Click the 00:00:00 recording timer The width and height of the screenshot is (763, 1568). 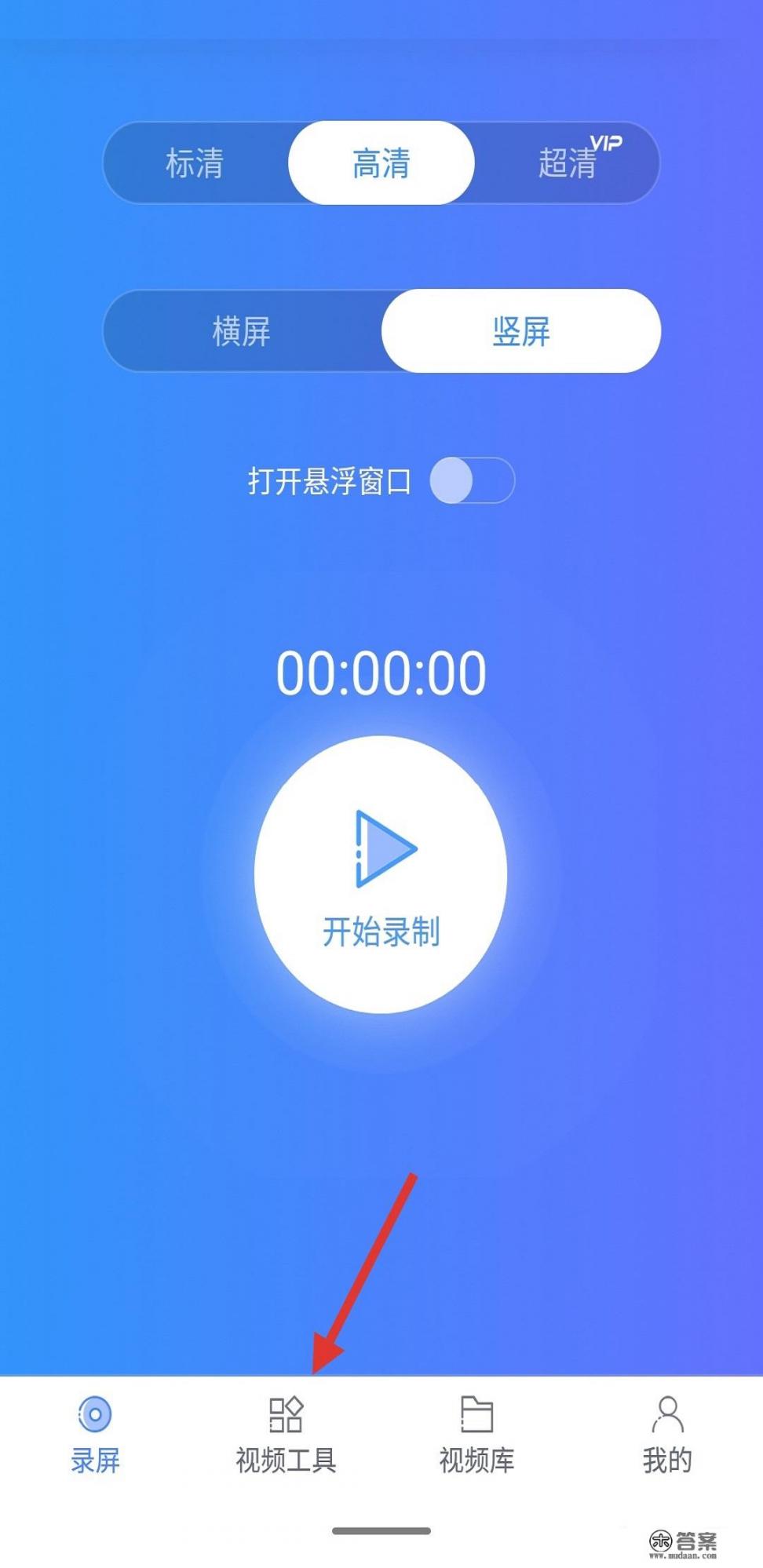click(x=381, y=671)
